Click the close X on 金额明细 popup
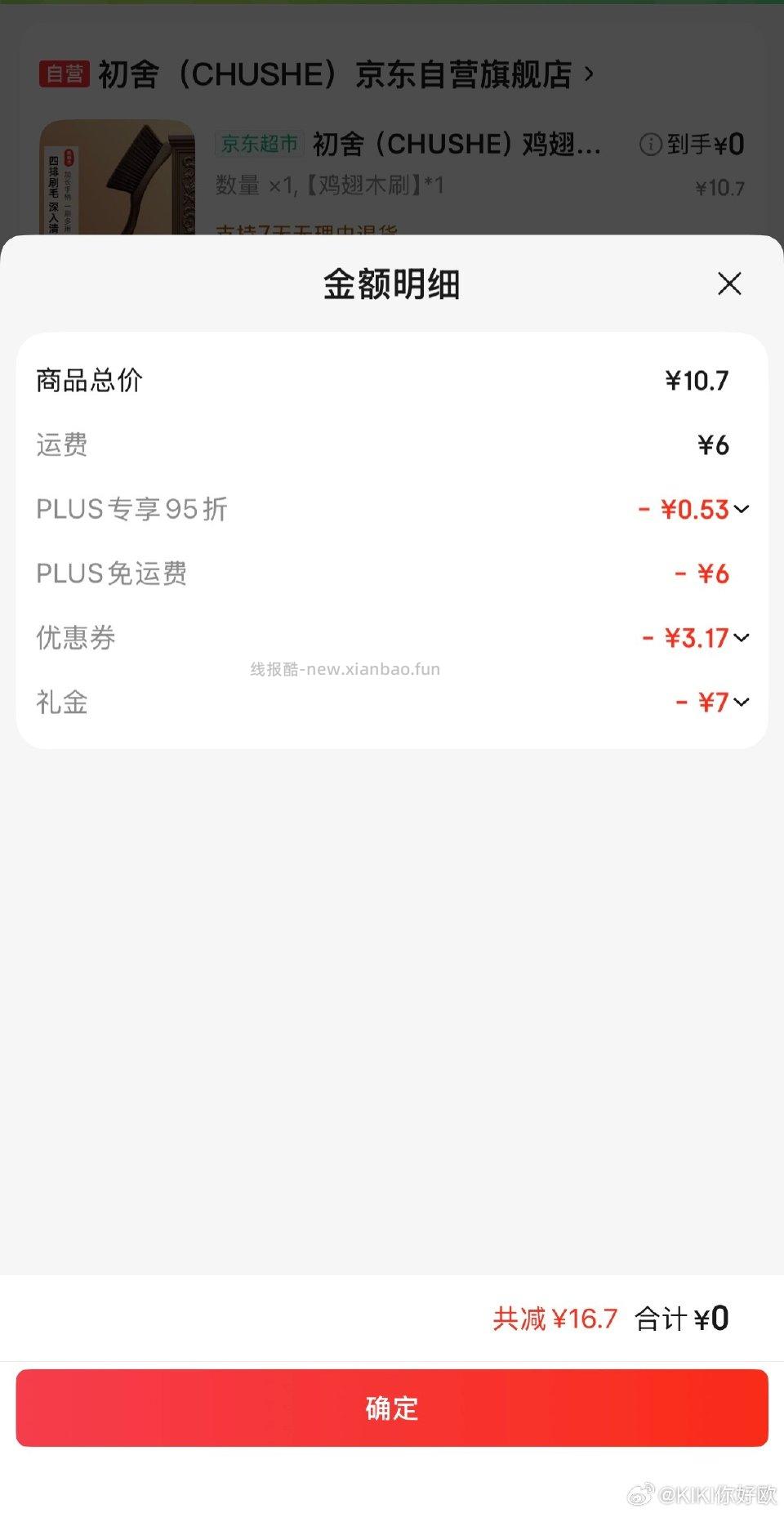This screenshot has width=784, height=1513. [729, 284]
